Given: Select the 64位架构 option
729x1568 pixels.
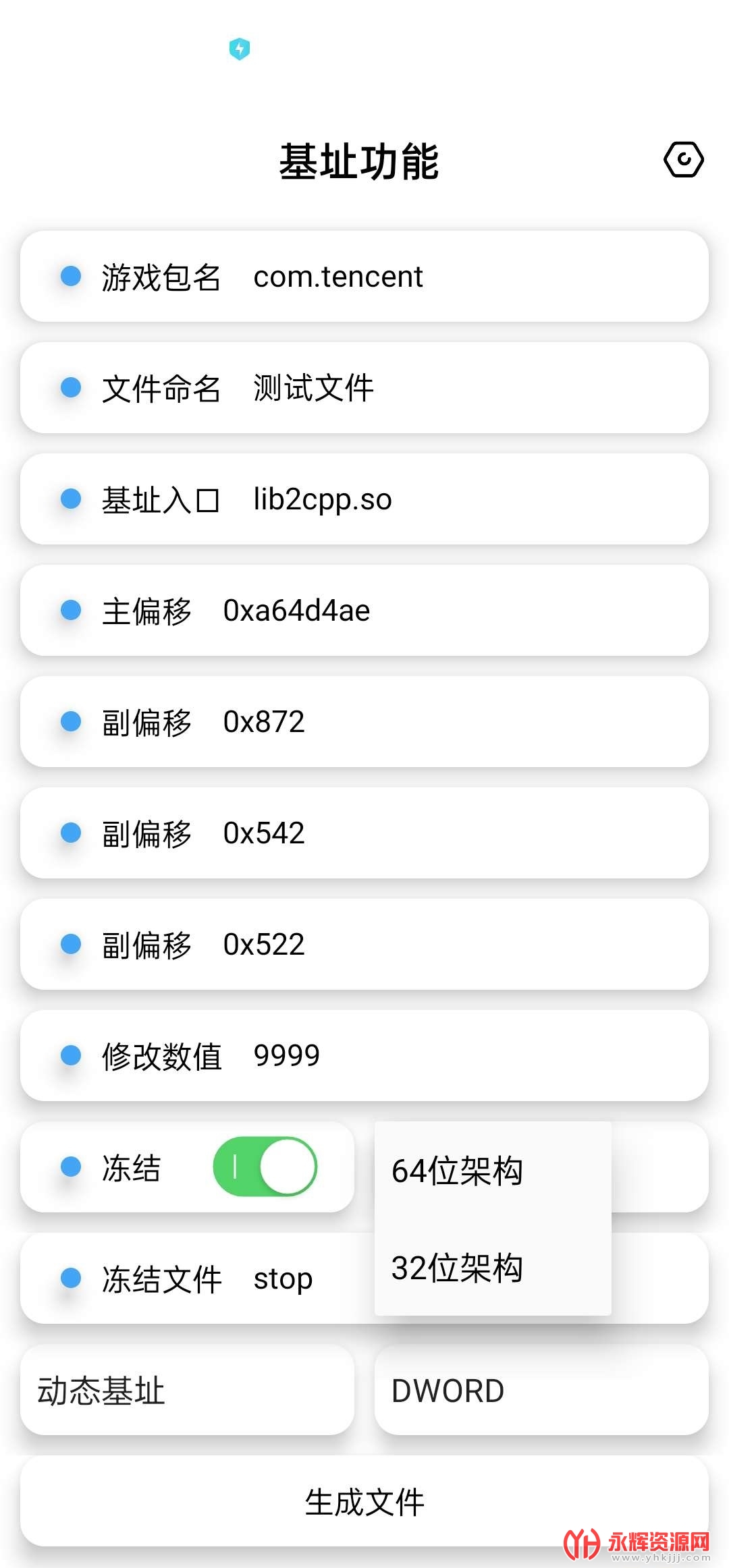Looking at the screenshot, I should pyautogui.click(x=458, y=1171).
